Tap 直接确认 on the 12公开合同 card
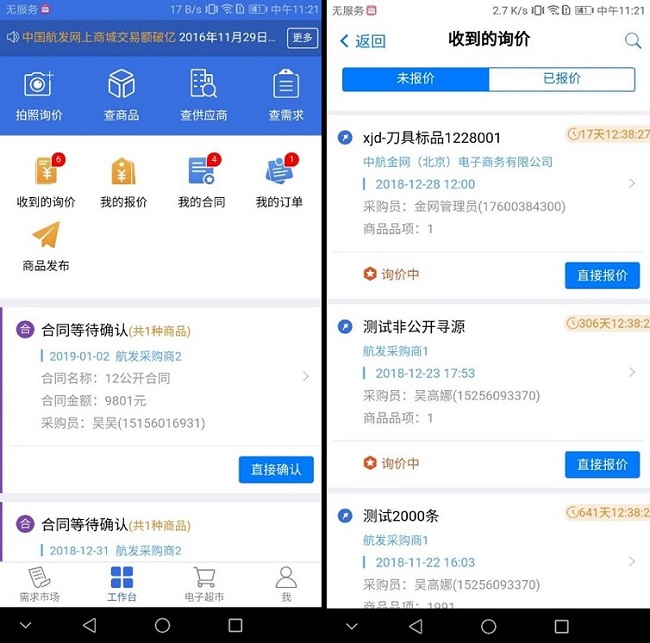The width and height of the screenshot is (650, 643). pos(276,469)
